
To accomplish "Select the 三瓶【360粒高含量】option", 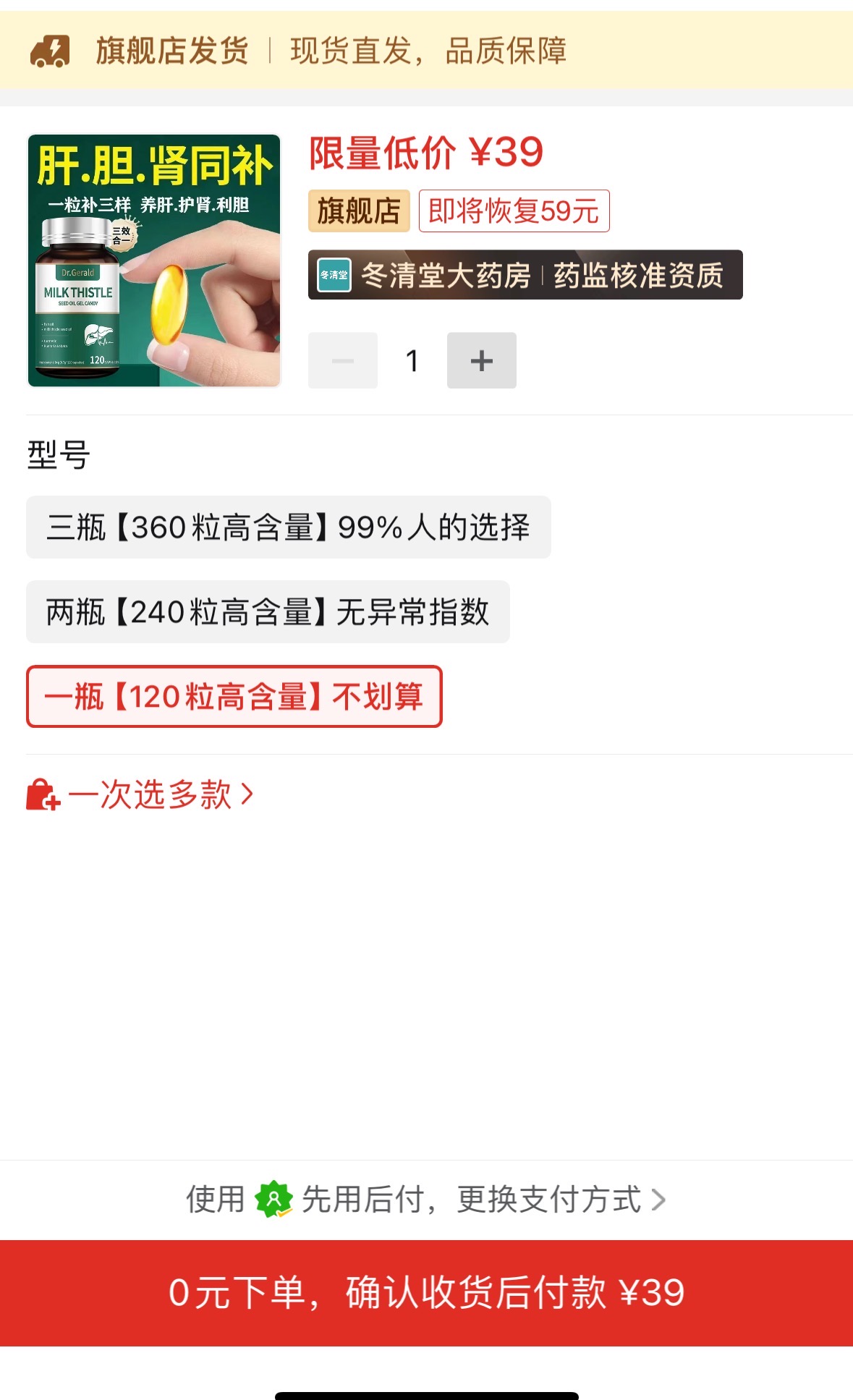I will point(288,527).
